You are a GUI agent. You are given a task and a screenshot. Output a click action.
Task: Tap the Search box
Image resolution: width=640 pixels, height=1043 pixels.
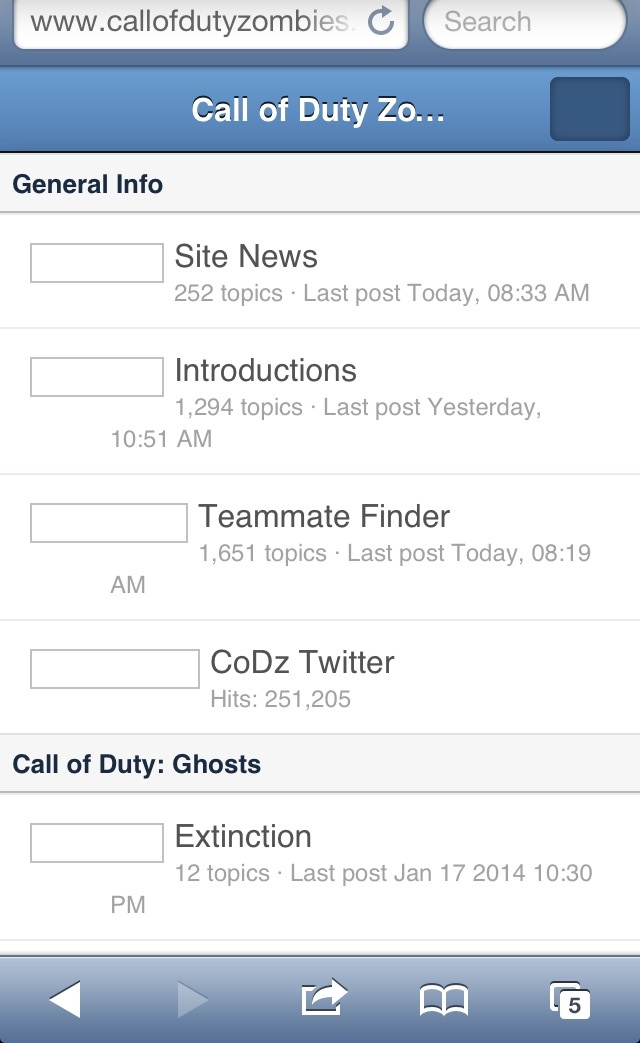[x=525, y=23]
